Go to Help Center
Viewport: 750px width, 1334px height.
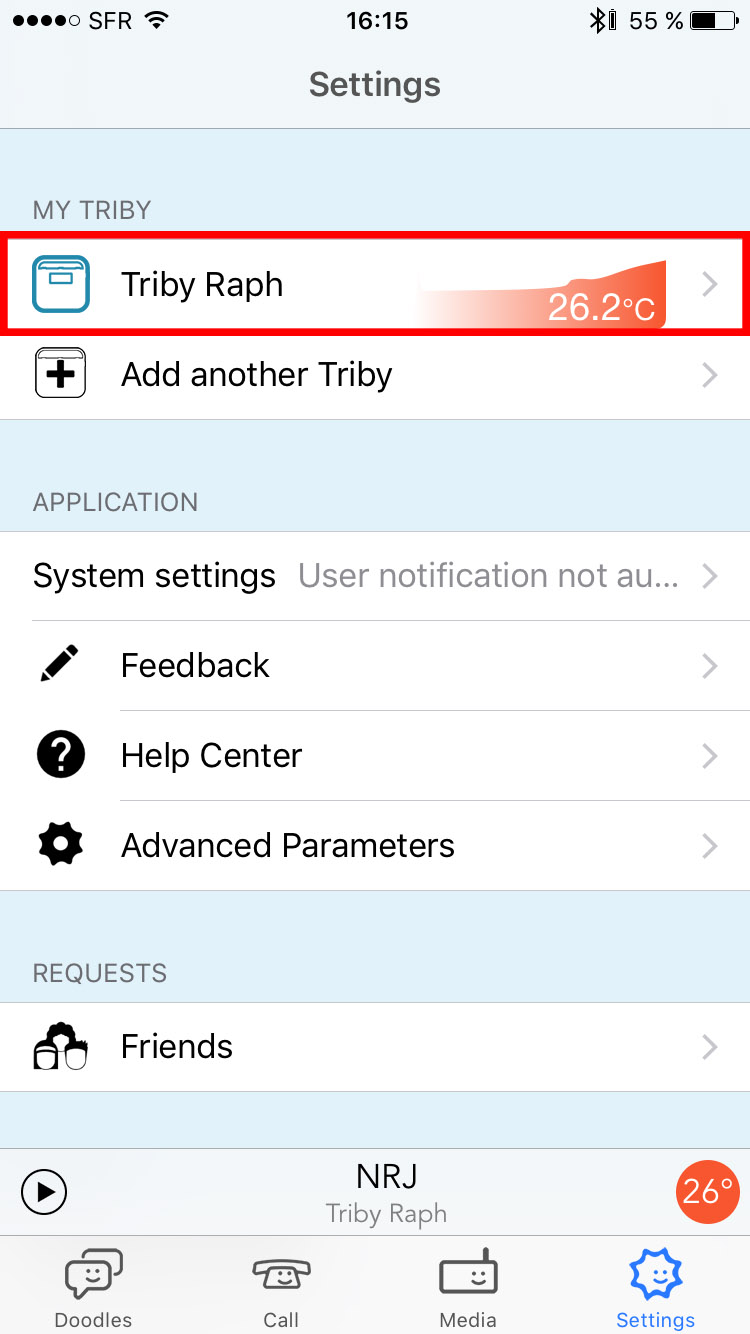tap(374, 756)
